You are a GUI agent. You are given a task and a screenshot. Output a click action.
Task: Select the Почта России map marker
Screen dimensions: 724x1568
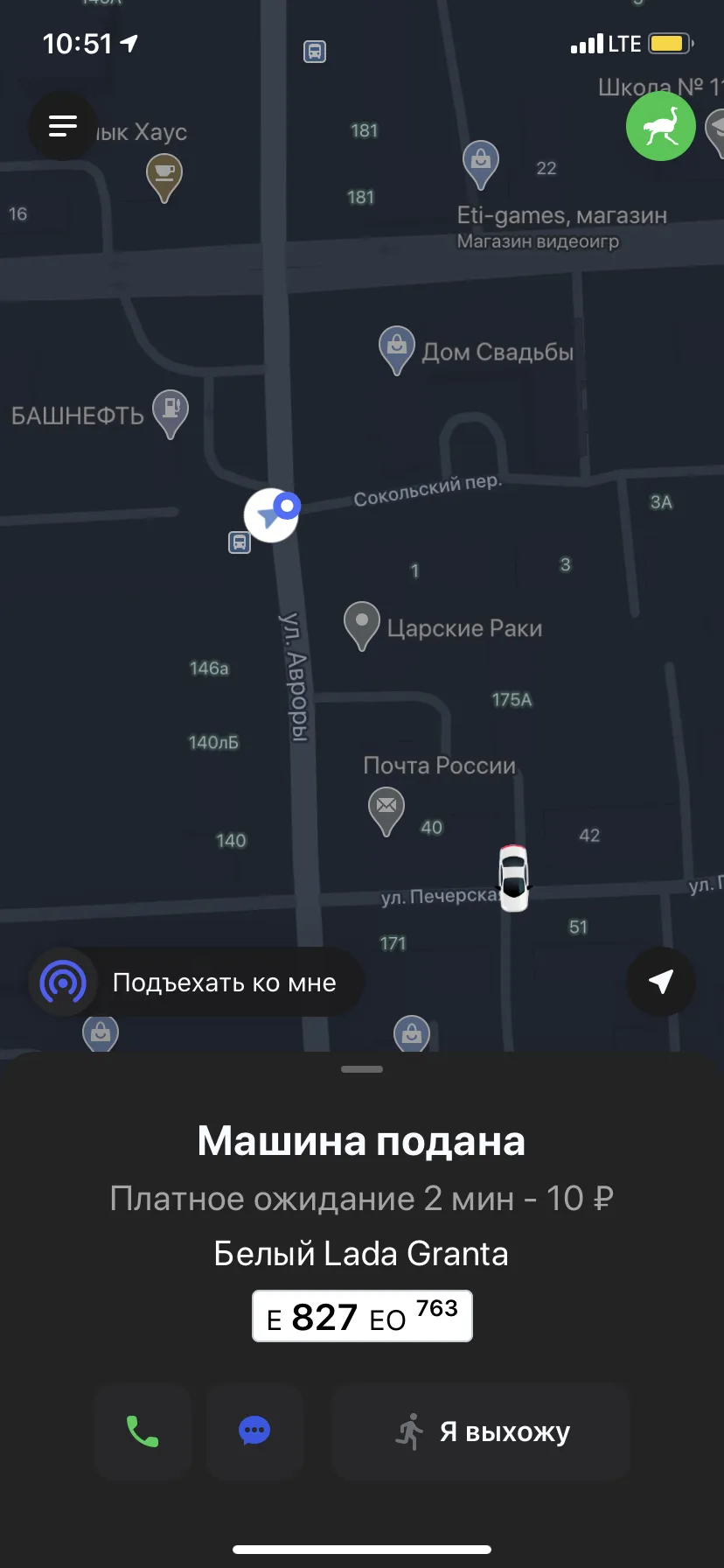pyautogui.click(x=386, y=811)
